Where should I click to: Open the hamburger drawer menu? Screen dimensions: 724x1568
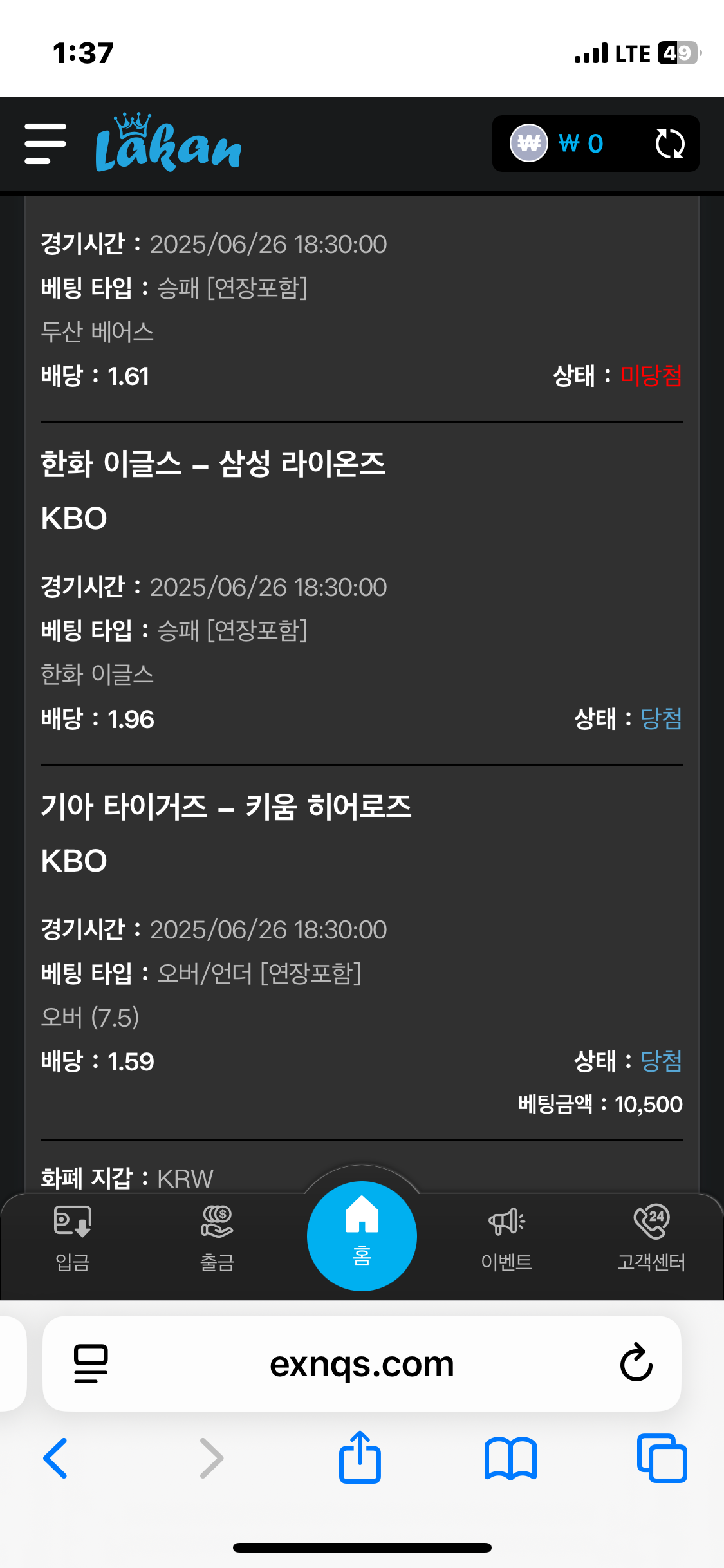(x=45, y=144)
